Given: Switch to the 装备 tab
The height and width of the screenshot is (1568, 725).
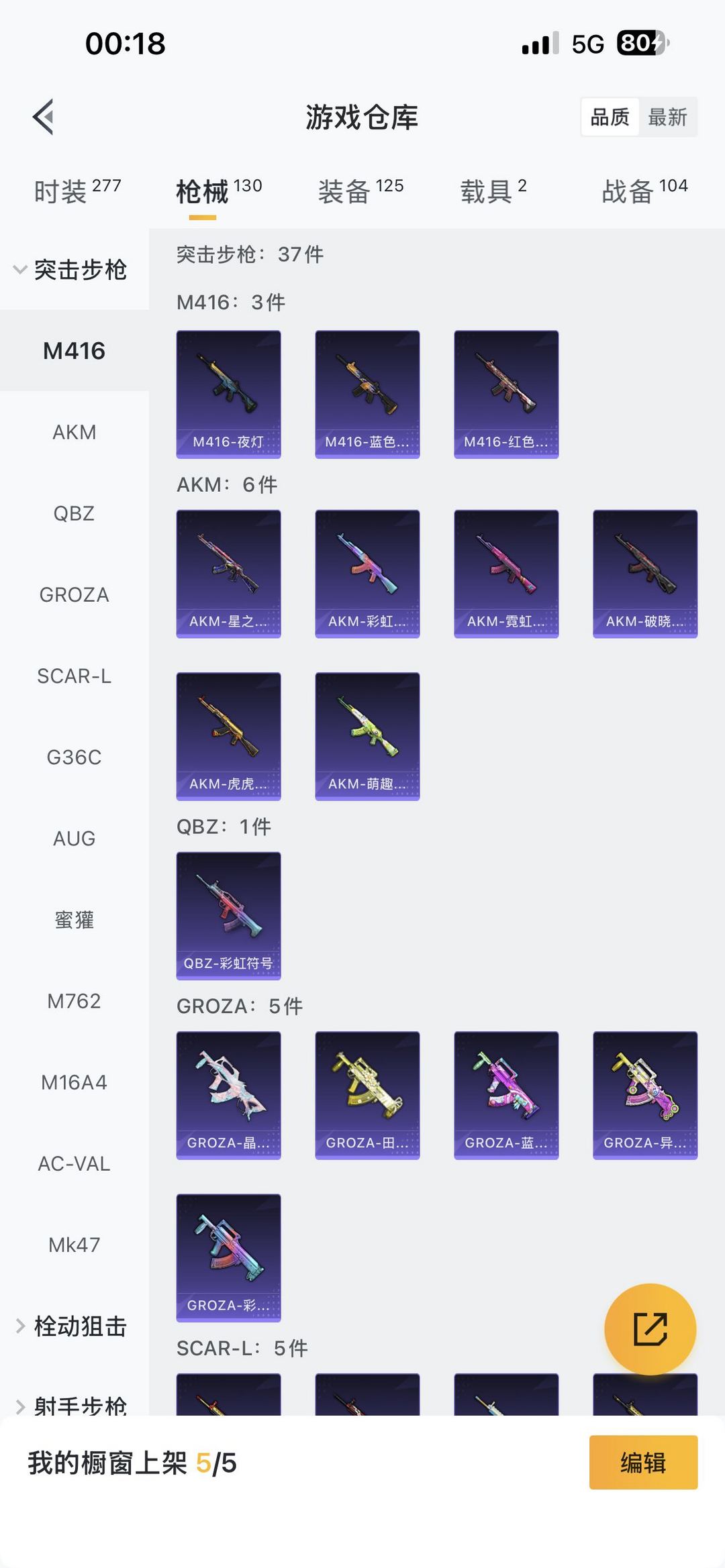Looking at the screenshot, I should [x=360, y=191].
